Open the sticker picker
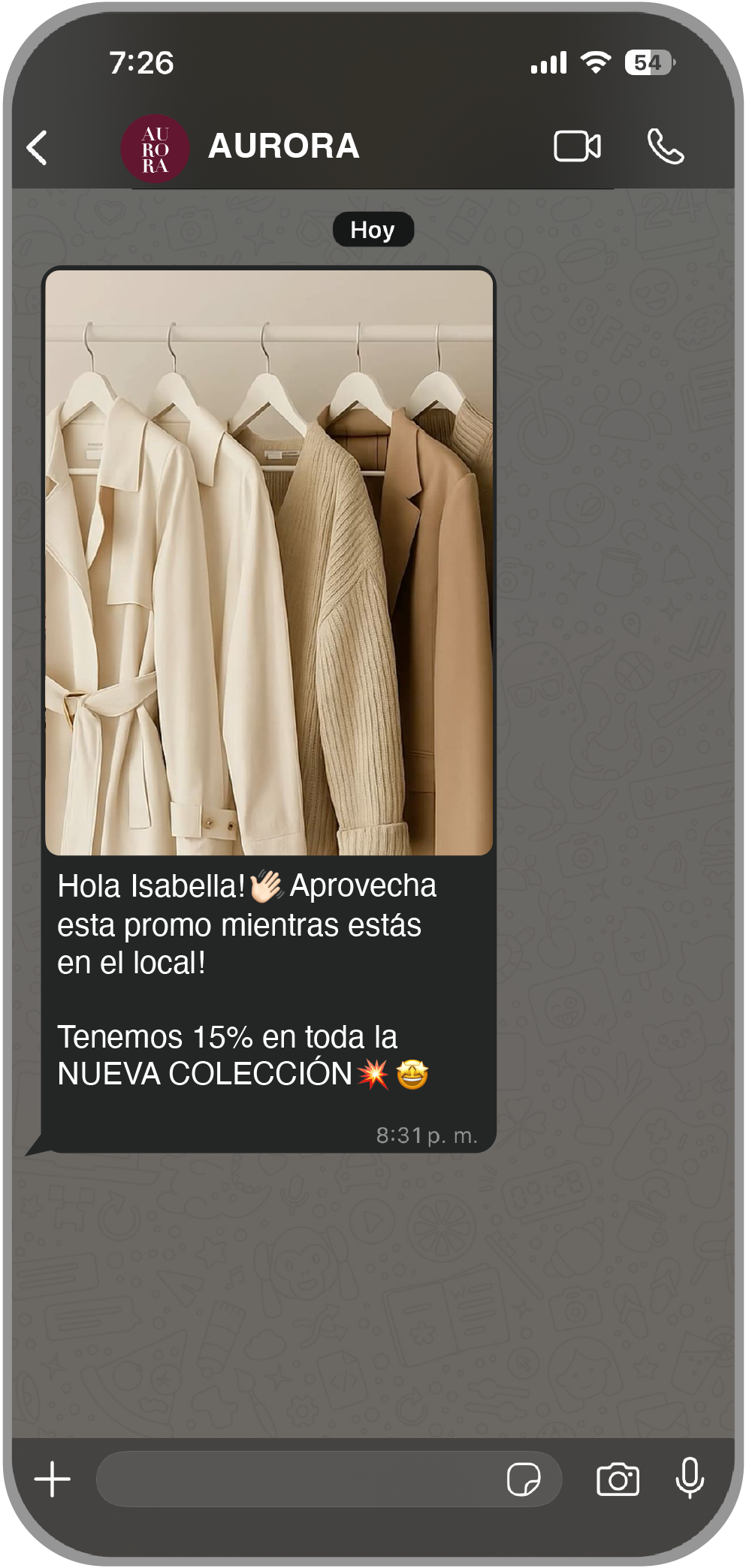 coord(523,1480)
